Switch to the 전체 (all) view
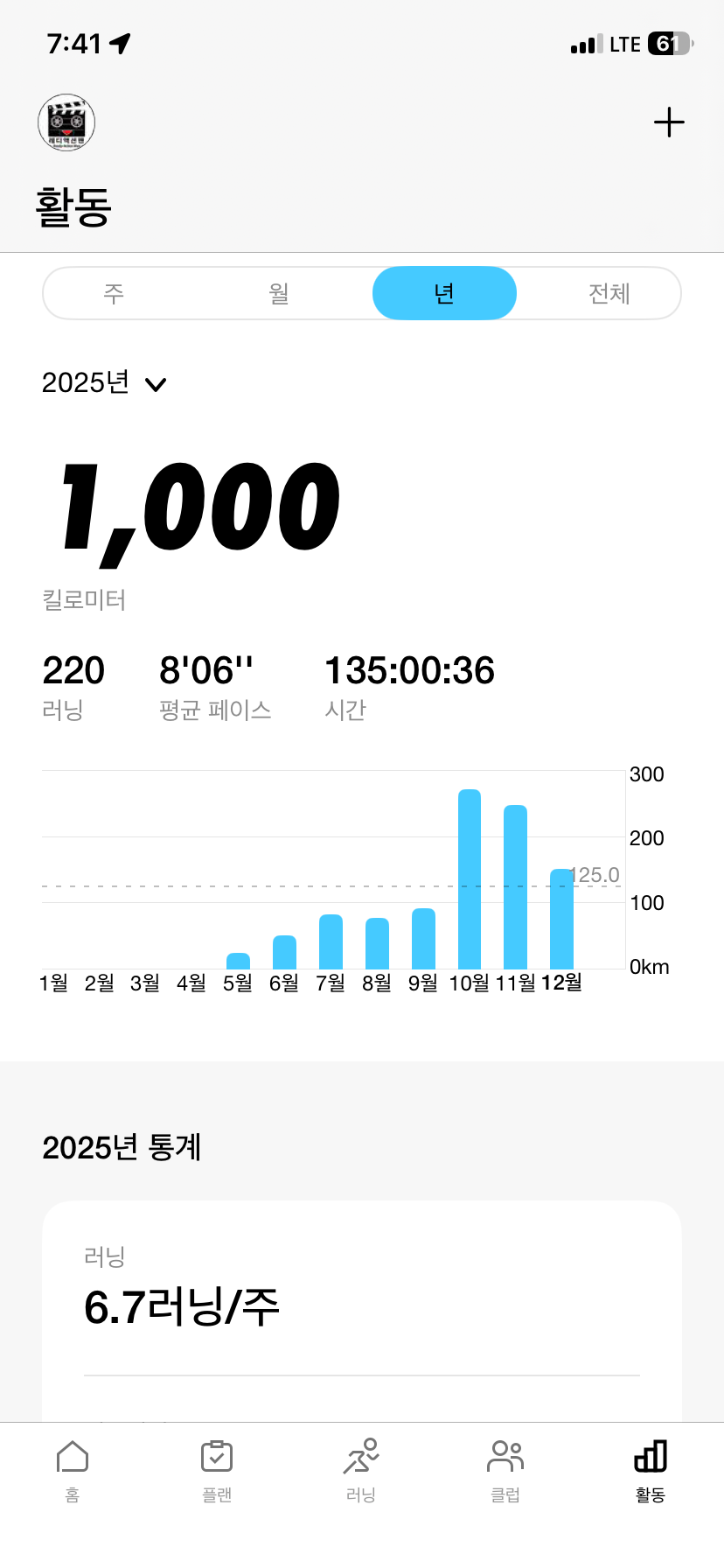The width and height of the screenshot is (724, 1568). click(609, 293)
